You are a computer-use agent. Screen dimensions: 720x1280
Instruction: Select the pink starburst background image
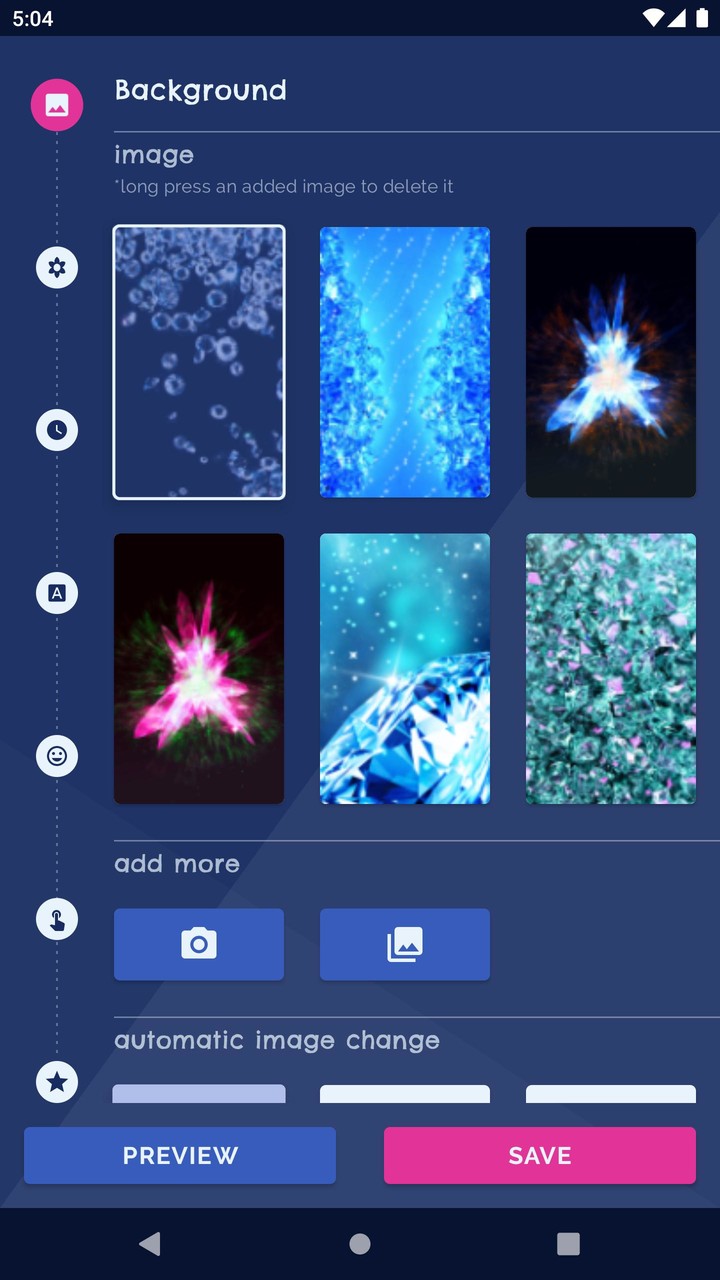point(199,668)
